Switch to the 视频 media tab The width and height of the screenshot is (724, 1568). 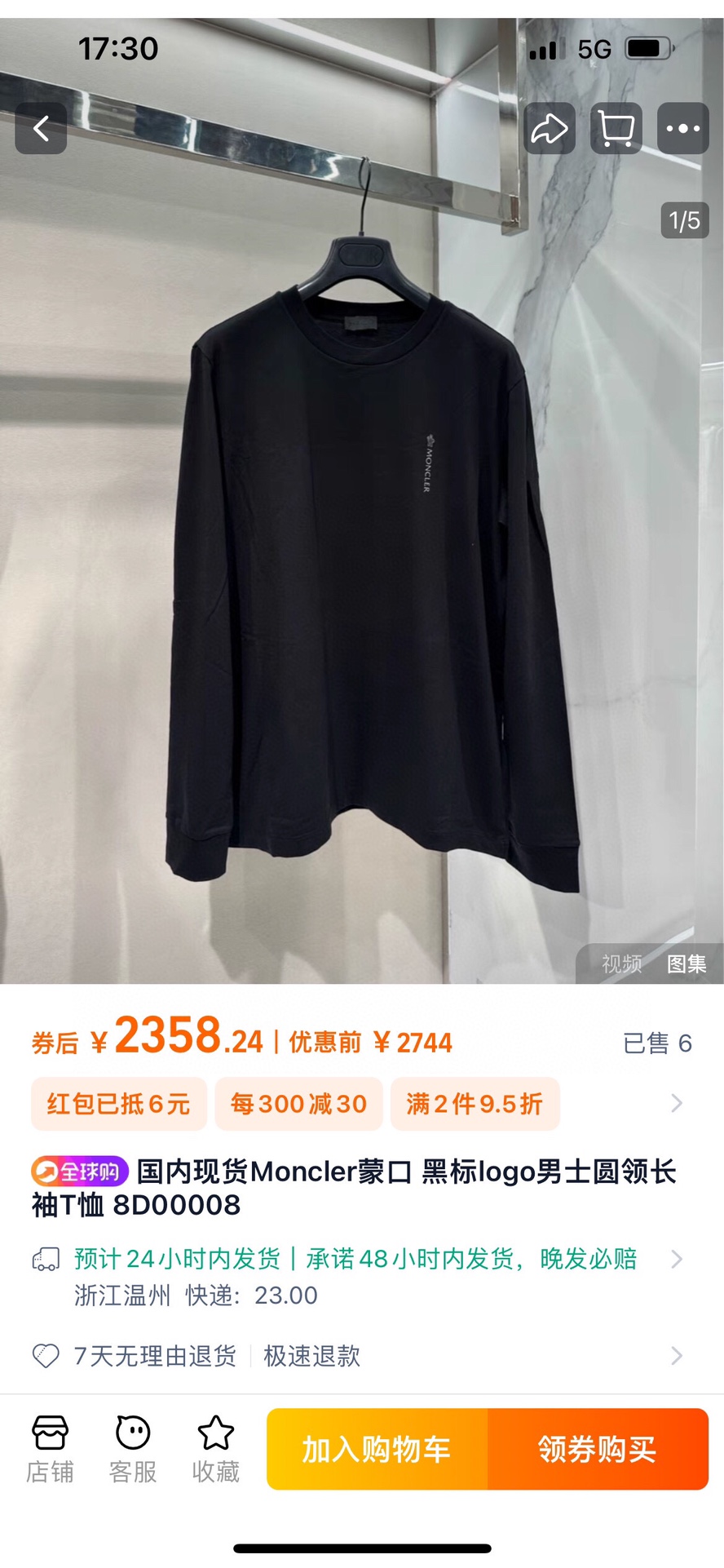[621, 963]
